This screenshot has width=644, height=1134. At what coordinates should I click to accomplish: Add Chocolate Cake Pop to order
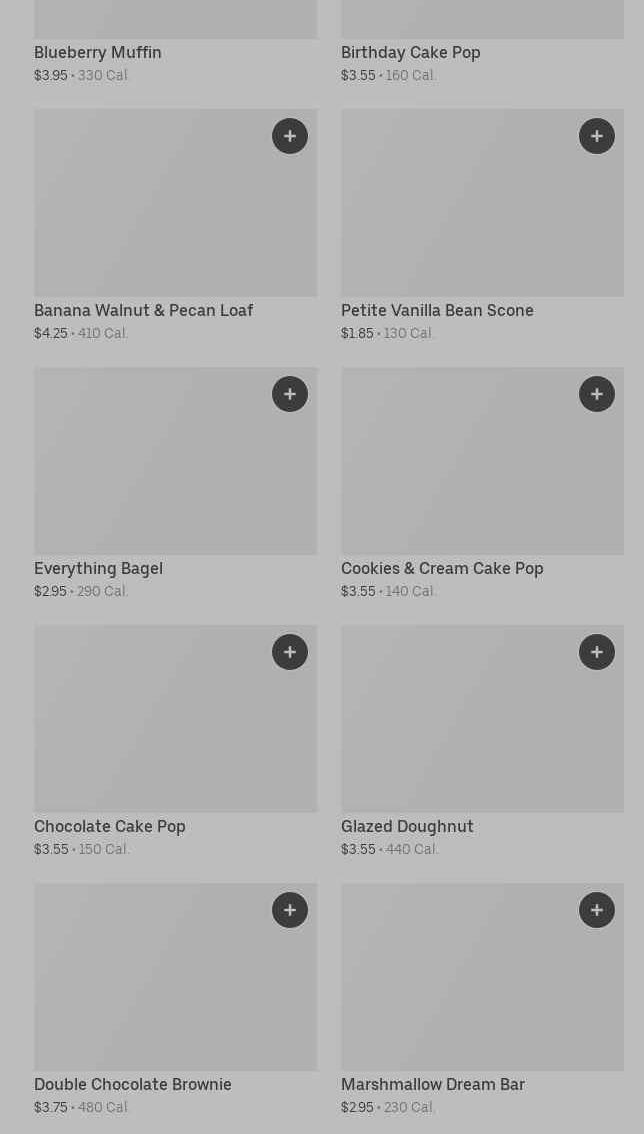(x=290, y=652)
